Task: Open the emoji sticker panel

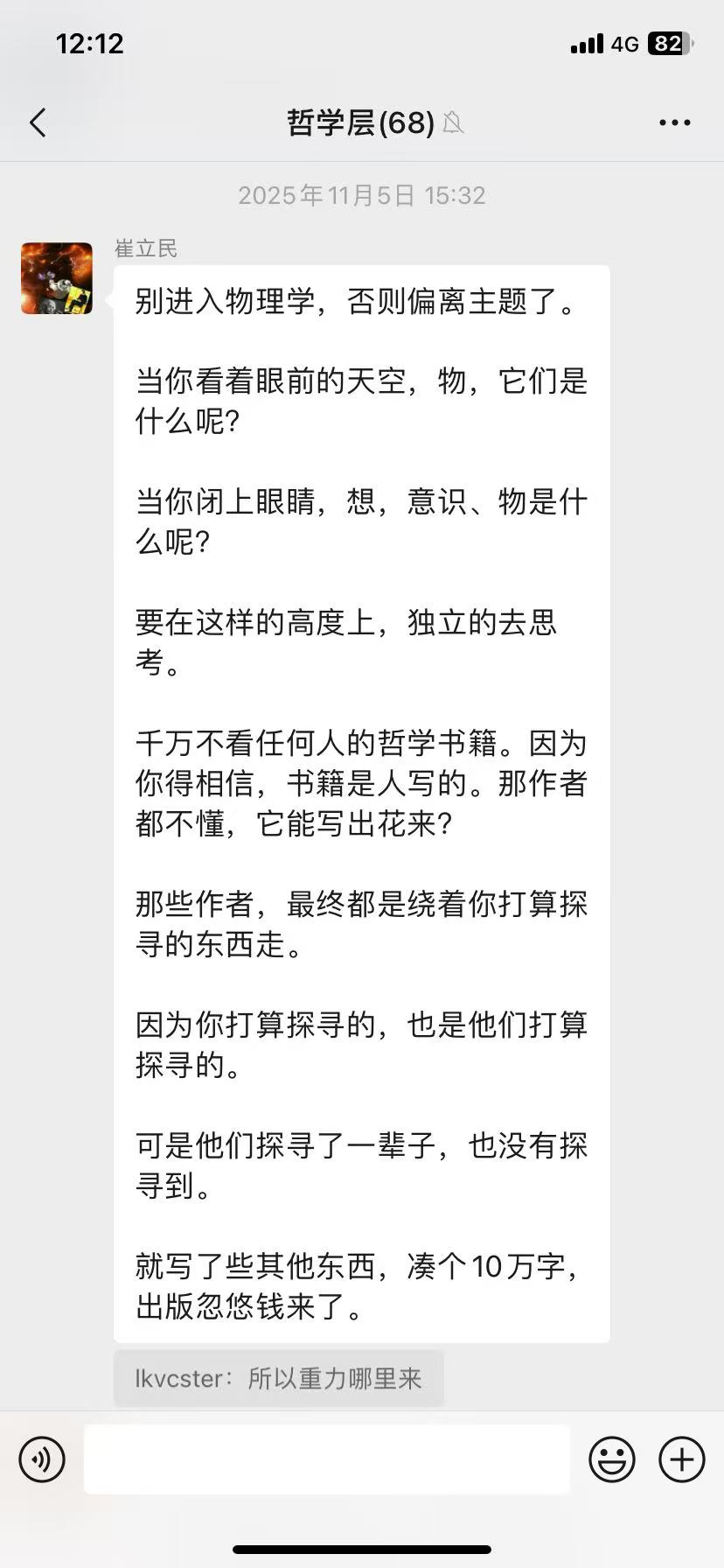Action: pos(612,1459)
